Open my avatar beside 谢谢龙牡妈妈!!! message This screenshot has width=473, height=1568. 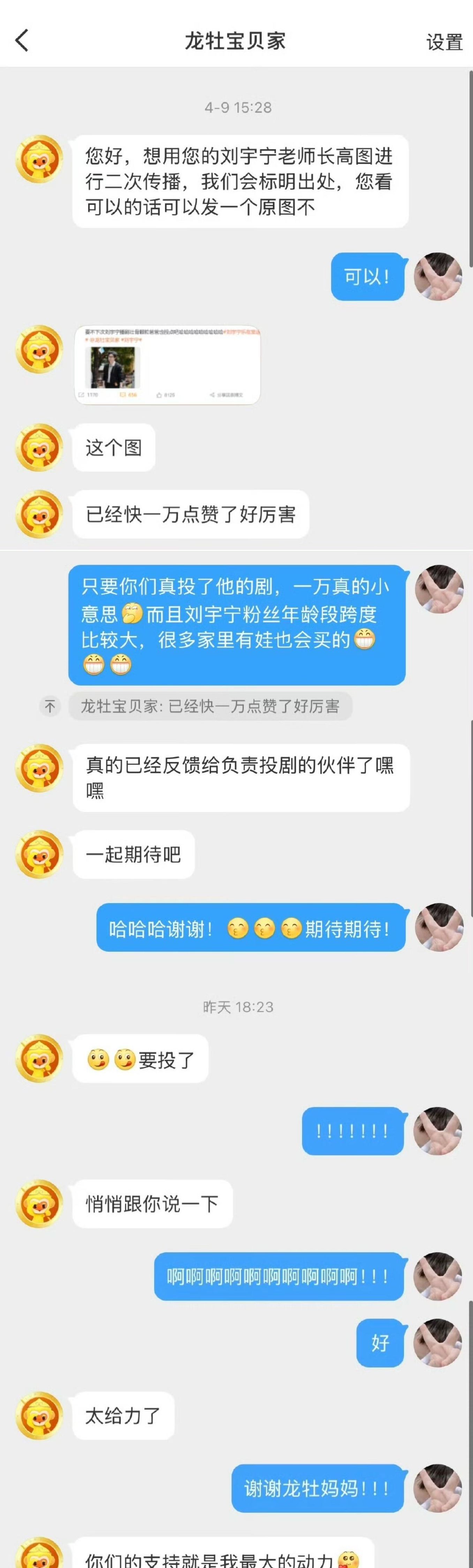pyautogui.click(x=438, y=1487)
